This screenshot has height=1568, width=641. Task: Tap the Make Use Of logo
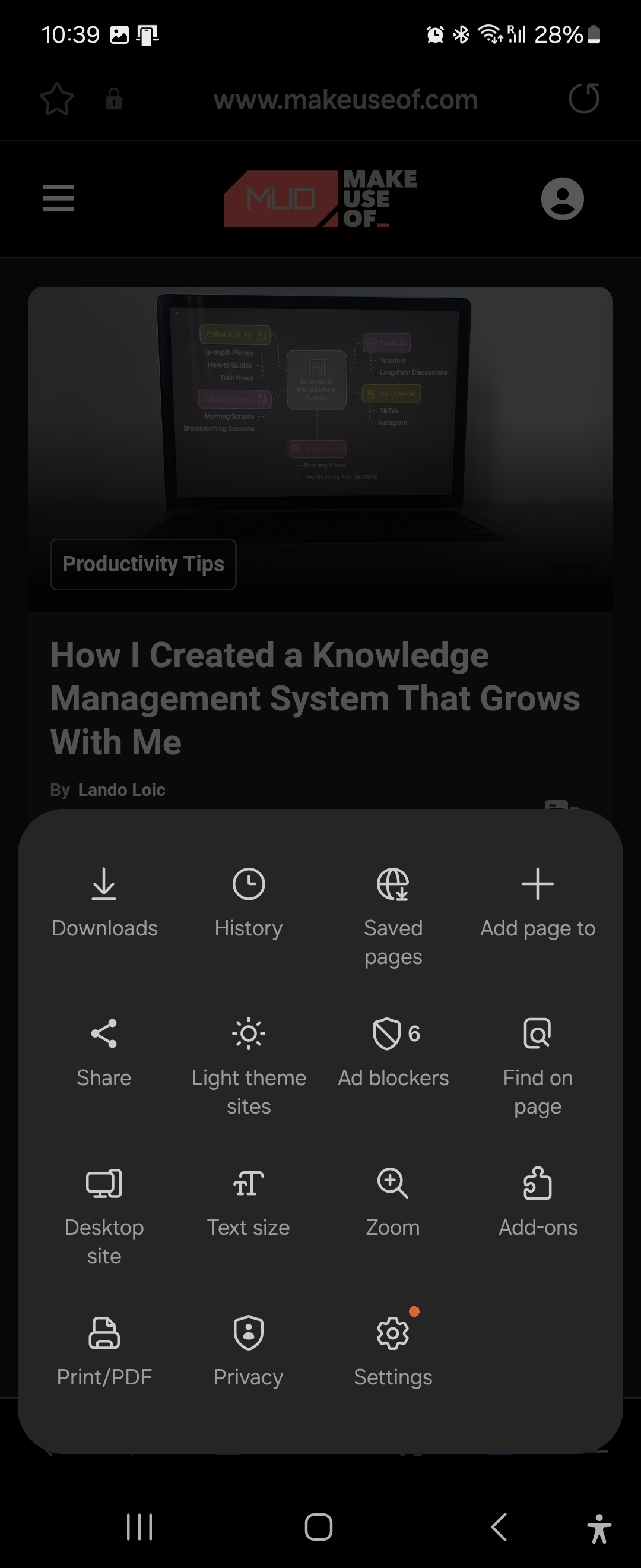pos(320,198)
